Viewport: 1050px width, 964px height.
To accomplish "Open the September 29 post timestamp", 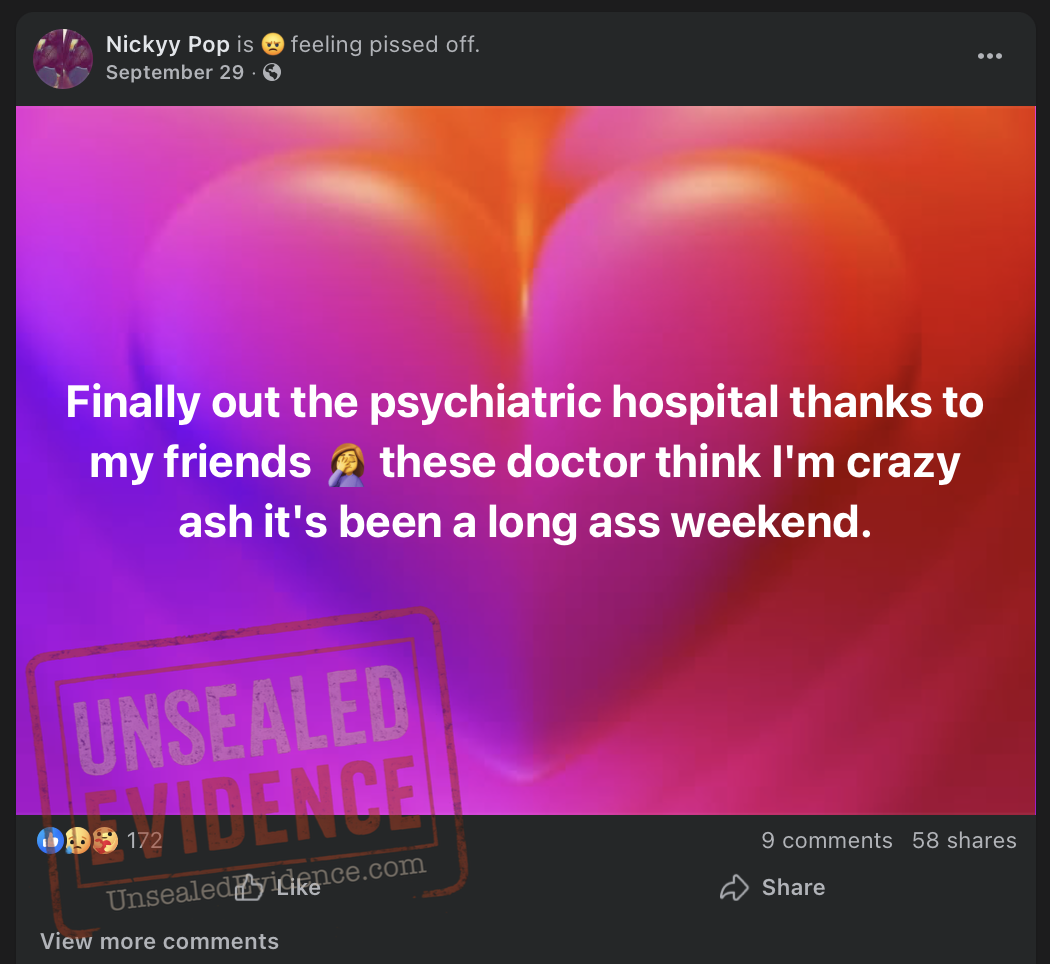I will click(x=174, y=72).
